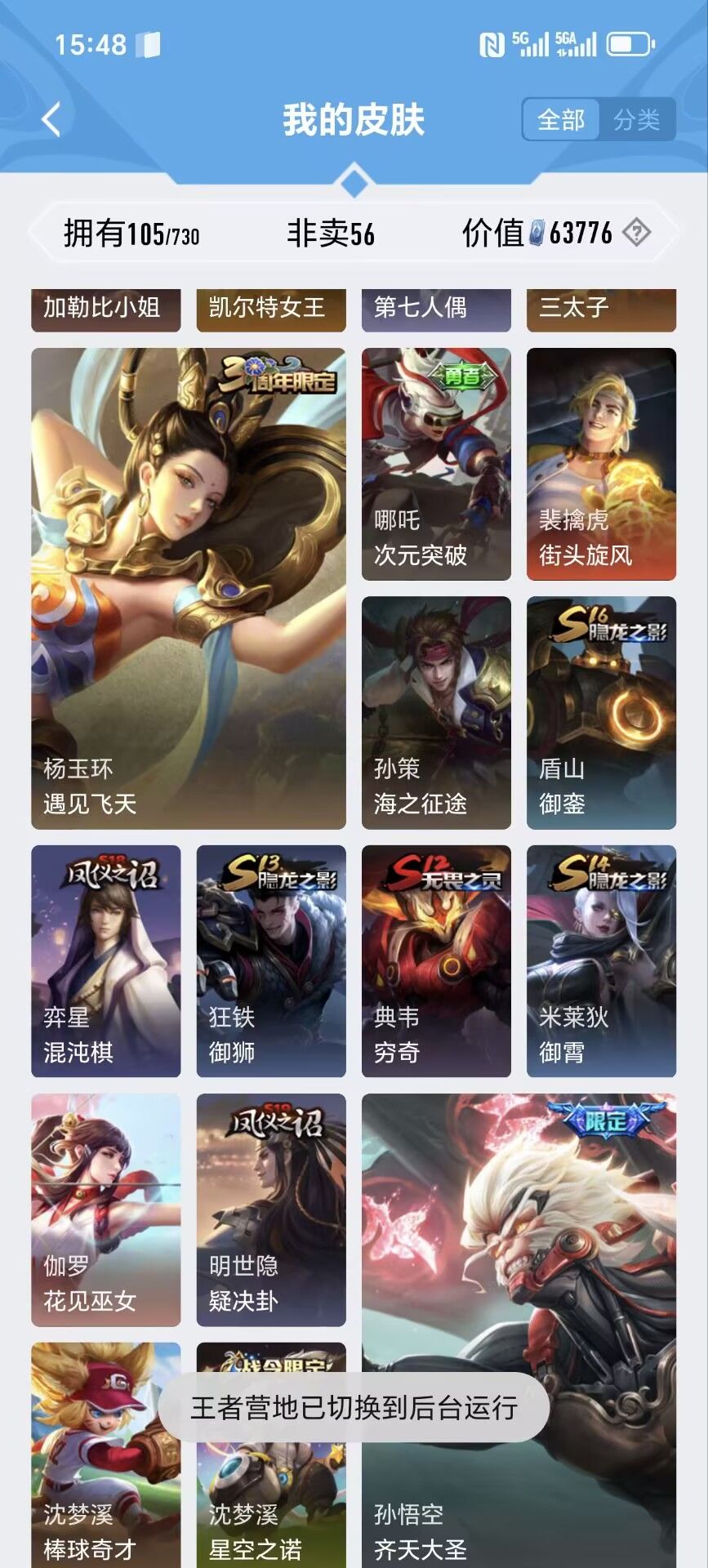View 狂铁 御狮 skin
Image resolution: width=708 pixels, height=1568 pixels.
(x=271, y=960)
